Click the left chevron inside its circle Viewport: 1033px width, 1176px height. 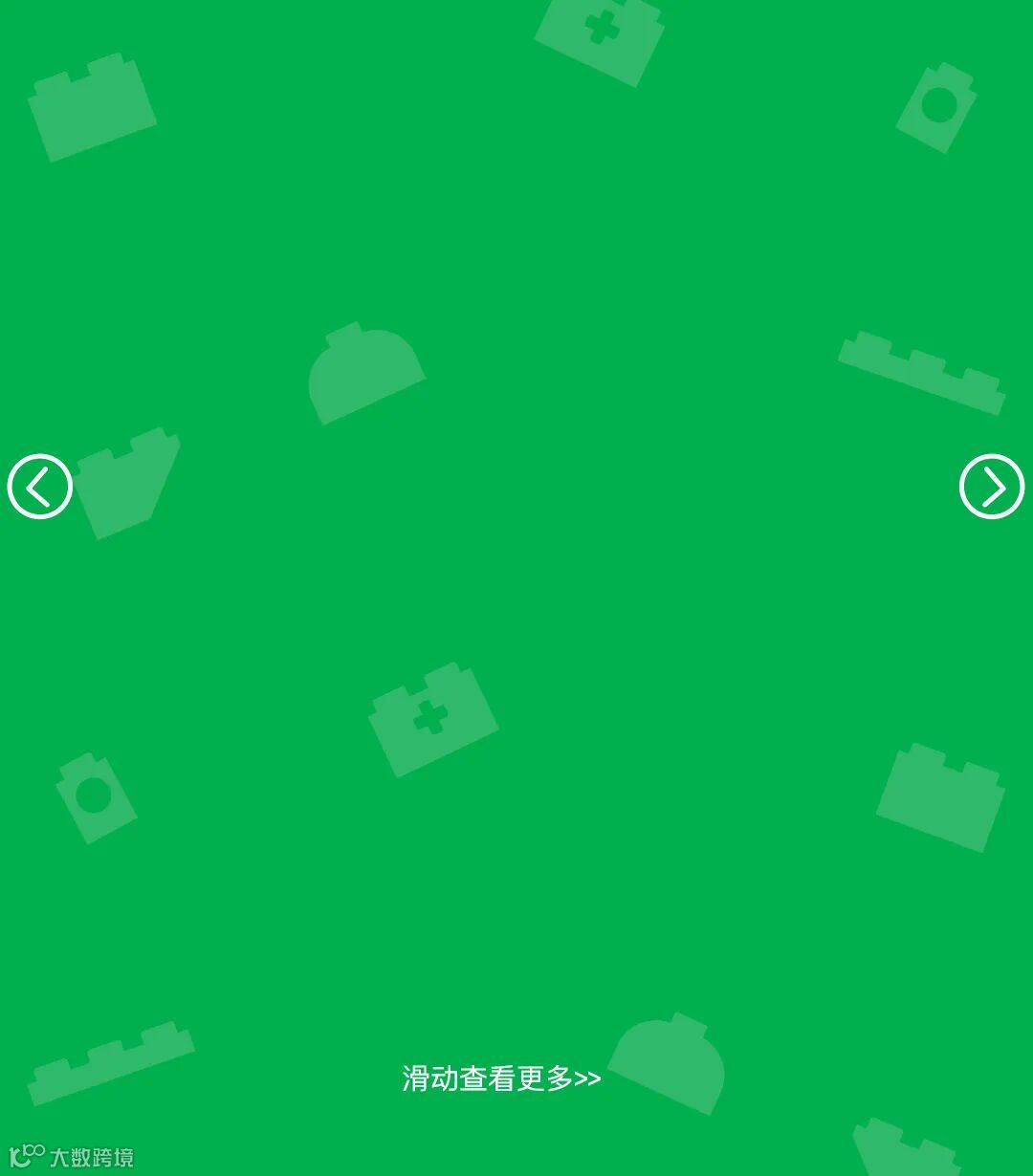[x=40, y=485]
